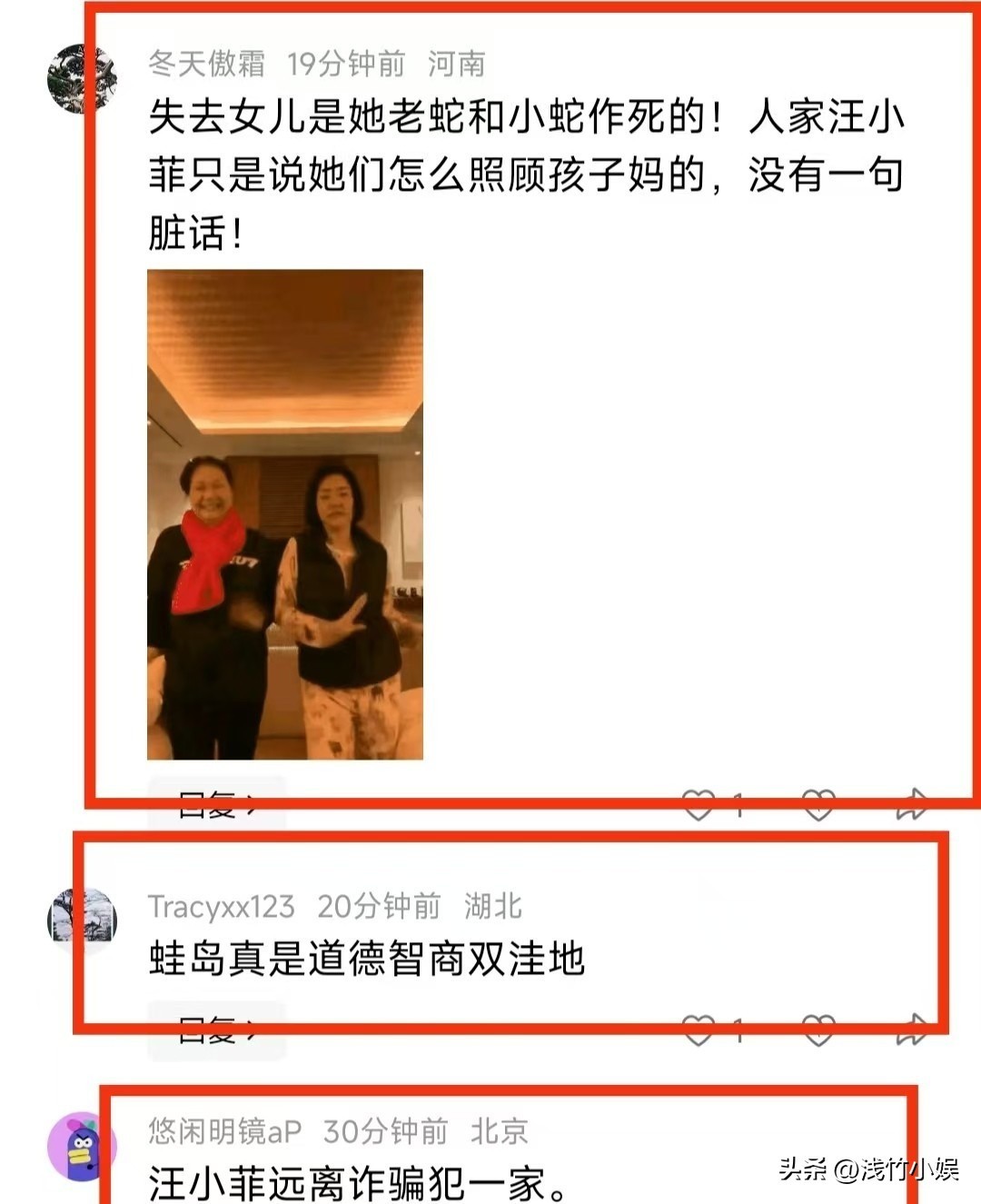Dislike Tracyxx123's comment
981x1204 pixels.
(x=818, y=1030)
